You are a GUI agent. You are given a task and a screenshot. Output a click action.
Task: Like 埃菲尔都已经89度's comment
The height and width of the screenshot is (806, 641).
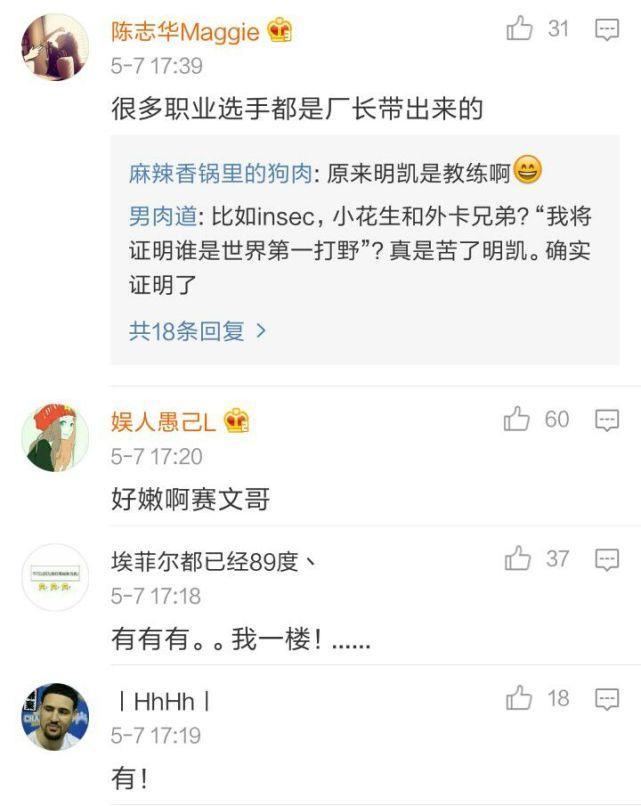[x=518, y=559]
